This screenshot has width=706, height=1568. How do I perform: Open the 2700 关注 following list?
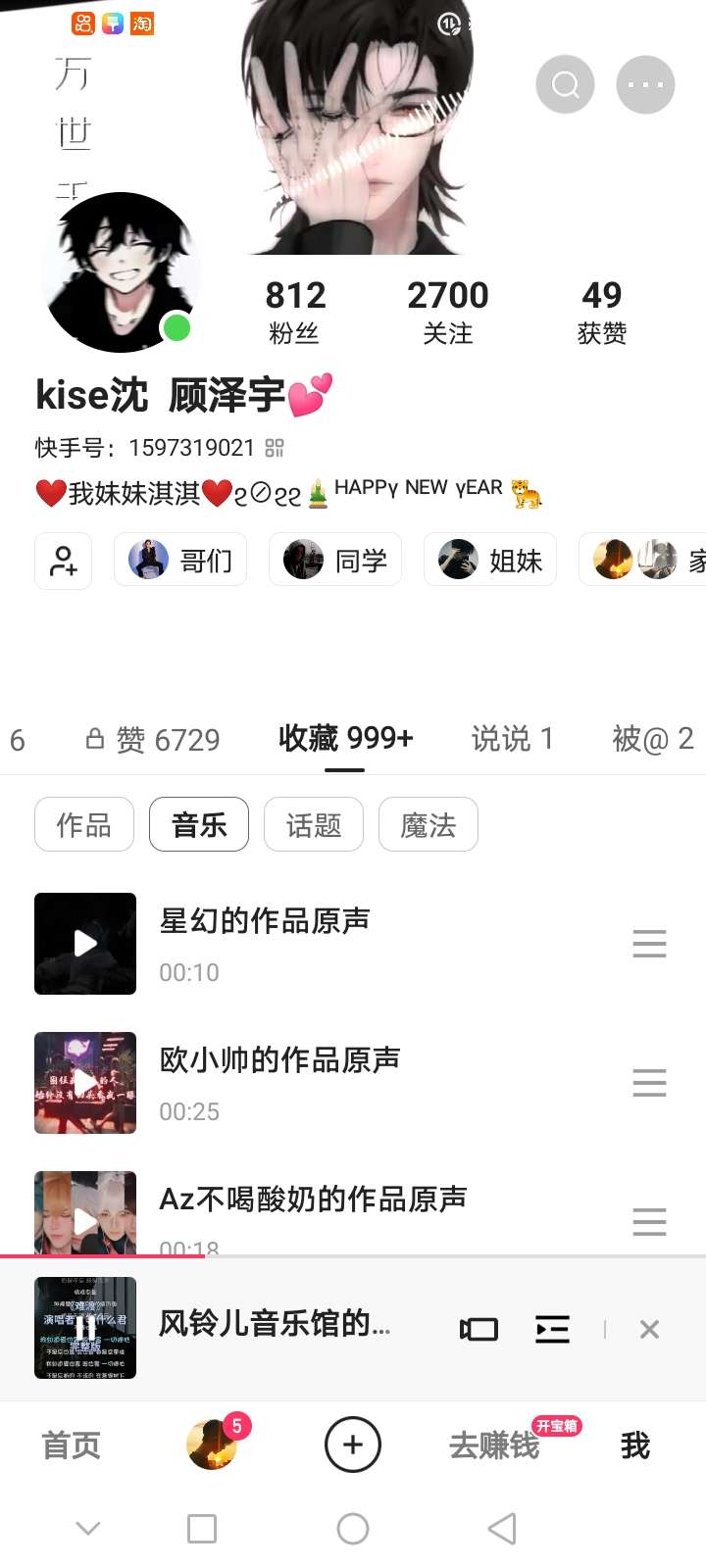click(448, 311)
